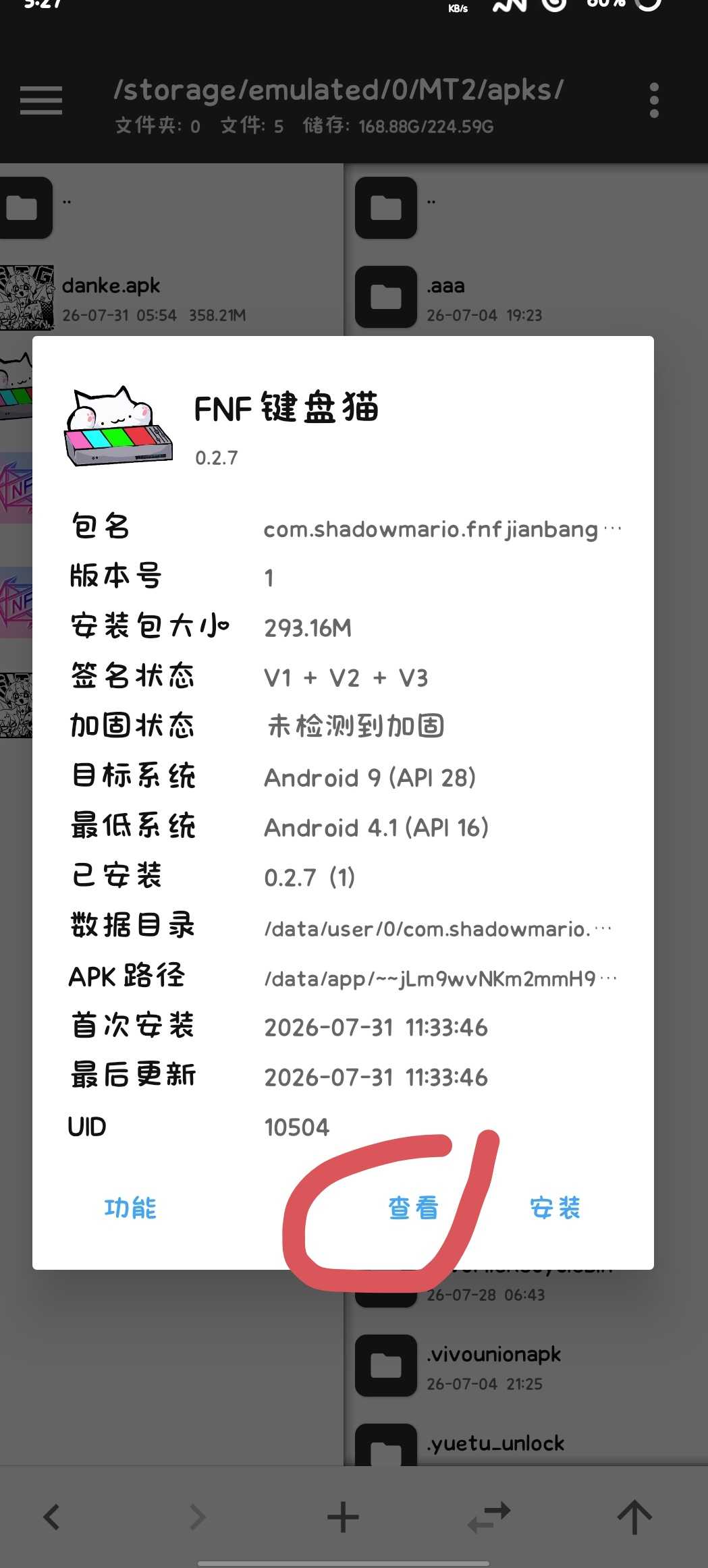Open the .yuetu_unlock folder

tap(526, 1443)
